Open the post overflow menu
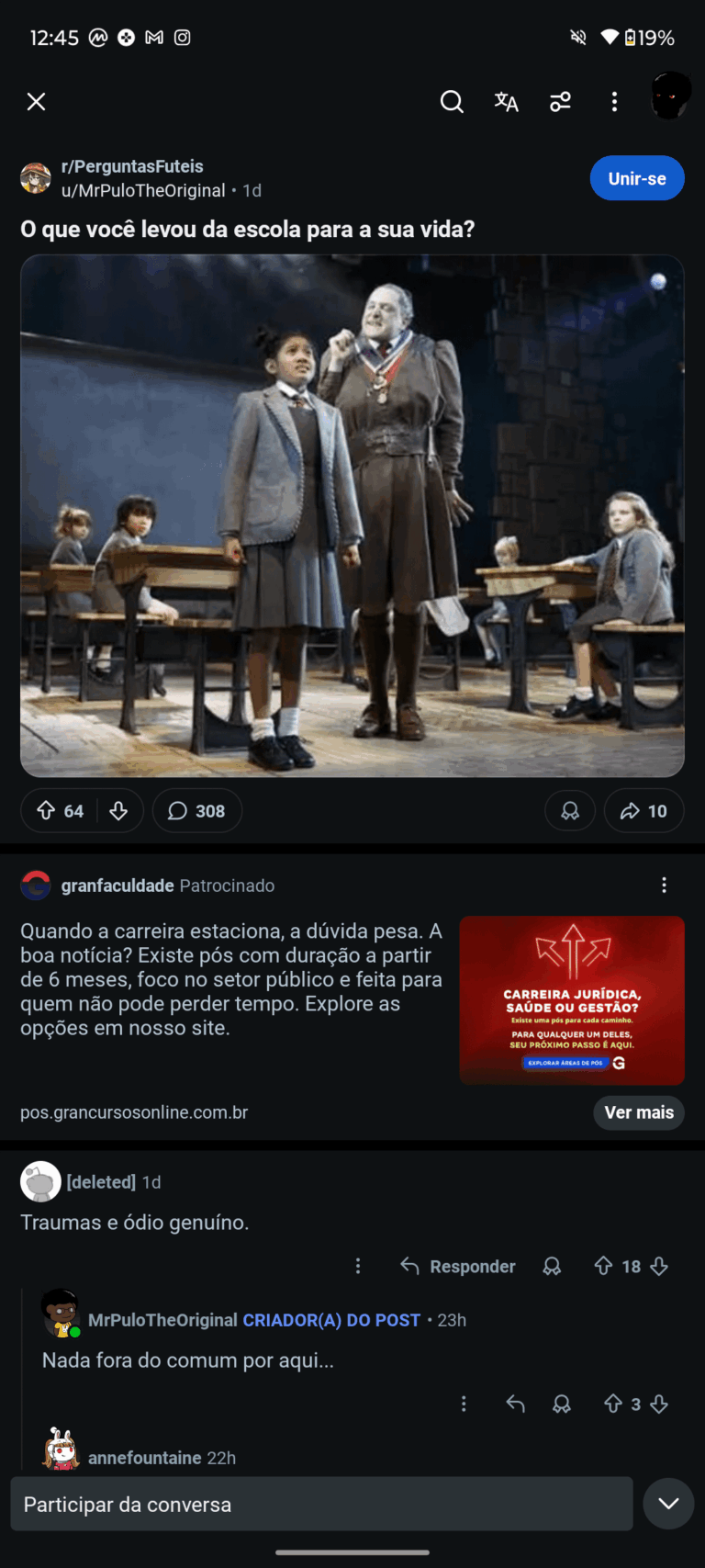The height and width of the screenshot is (1568, 705). 614,102
